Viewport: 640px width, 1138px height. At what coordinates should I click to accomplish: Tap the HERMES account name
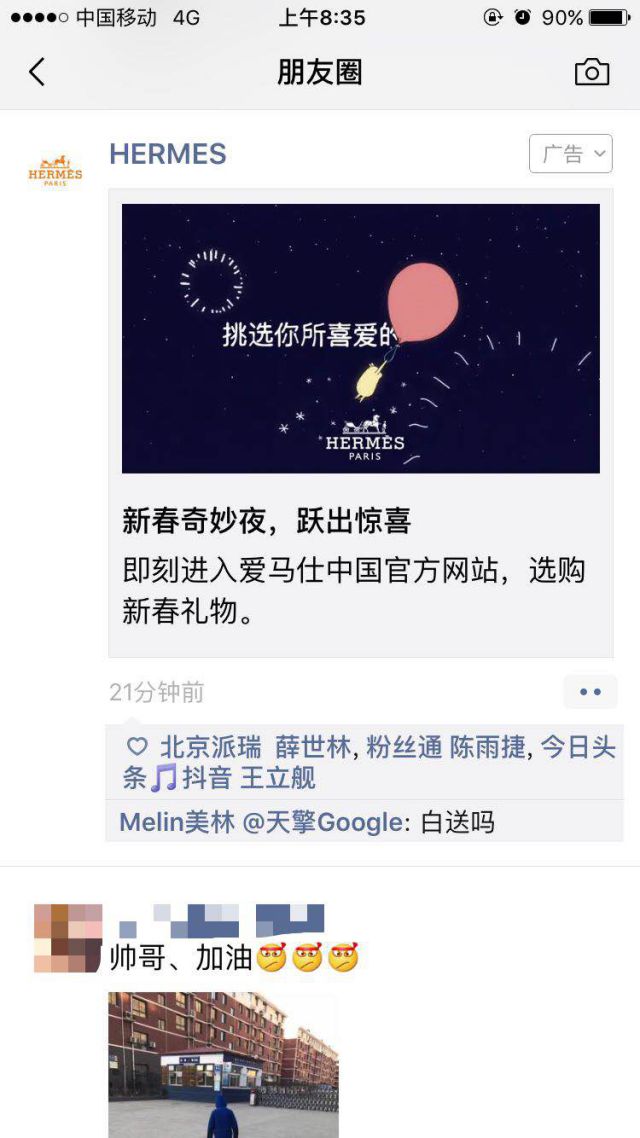(168, 154)
